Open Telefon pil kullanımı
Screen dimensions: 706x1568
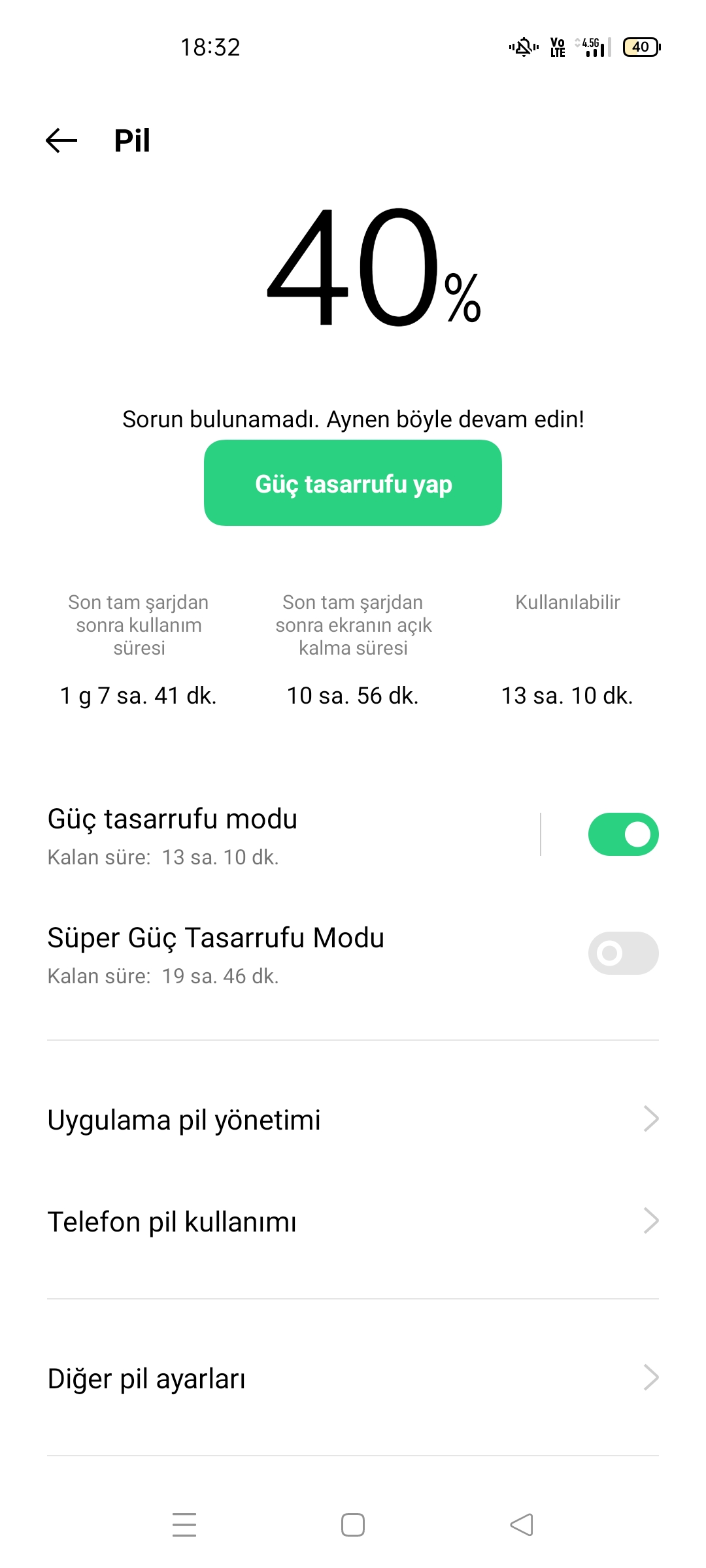pyautogui.click(x=353, y=1221)
